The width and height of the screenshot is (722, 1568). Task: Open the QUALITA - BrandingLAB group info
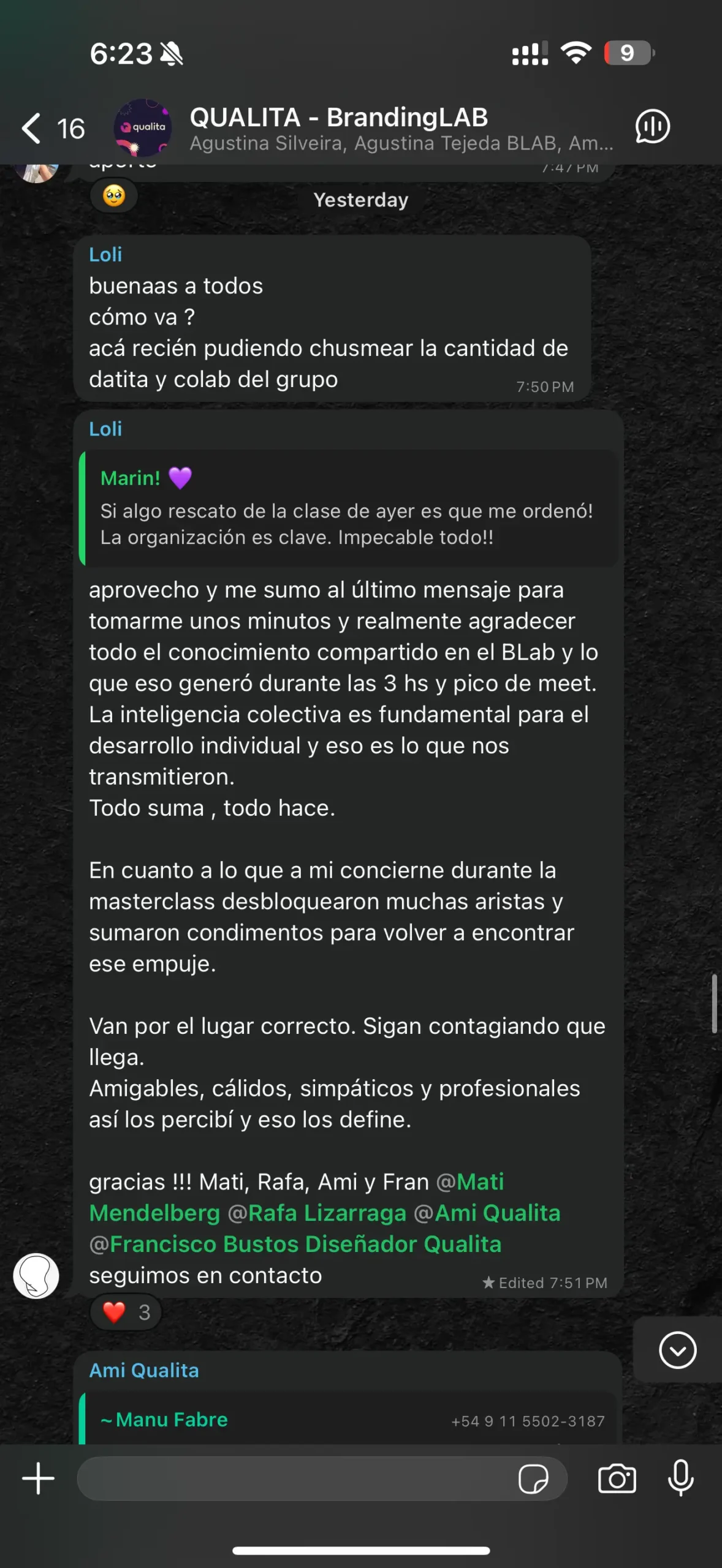pos(401,128)
